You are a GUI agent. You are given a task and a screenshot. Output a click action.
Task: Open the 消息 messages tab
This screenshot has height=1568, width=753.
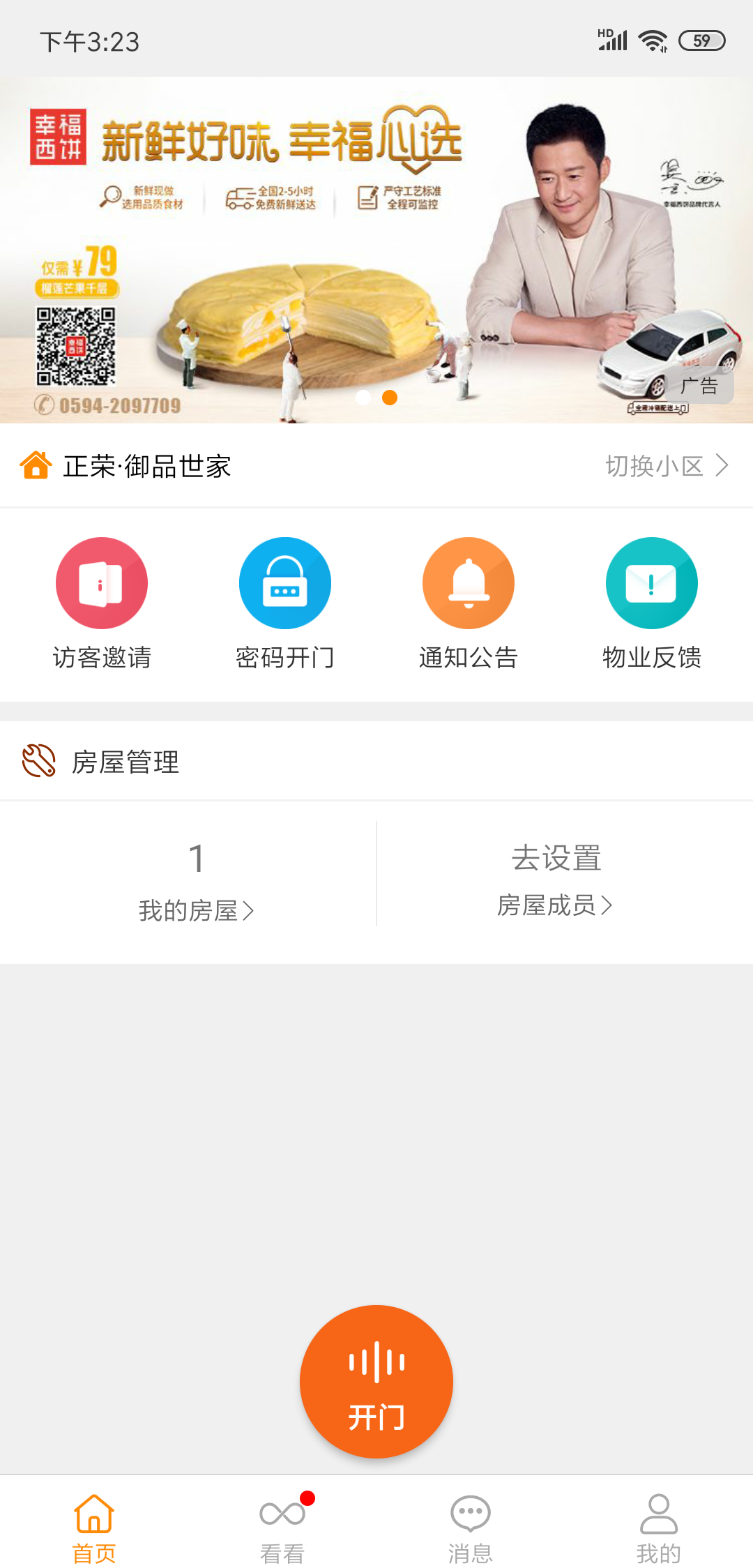click(471, 1528)
